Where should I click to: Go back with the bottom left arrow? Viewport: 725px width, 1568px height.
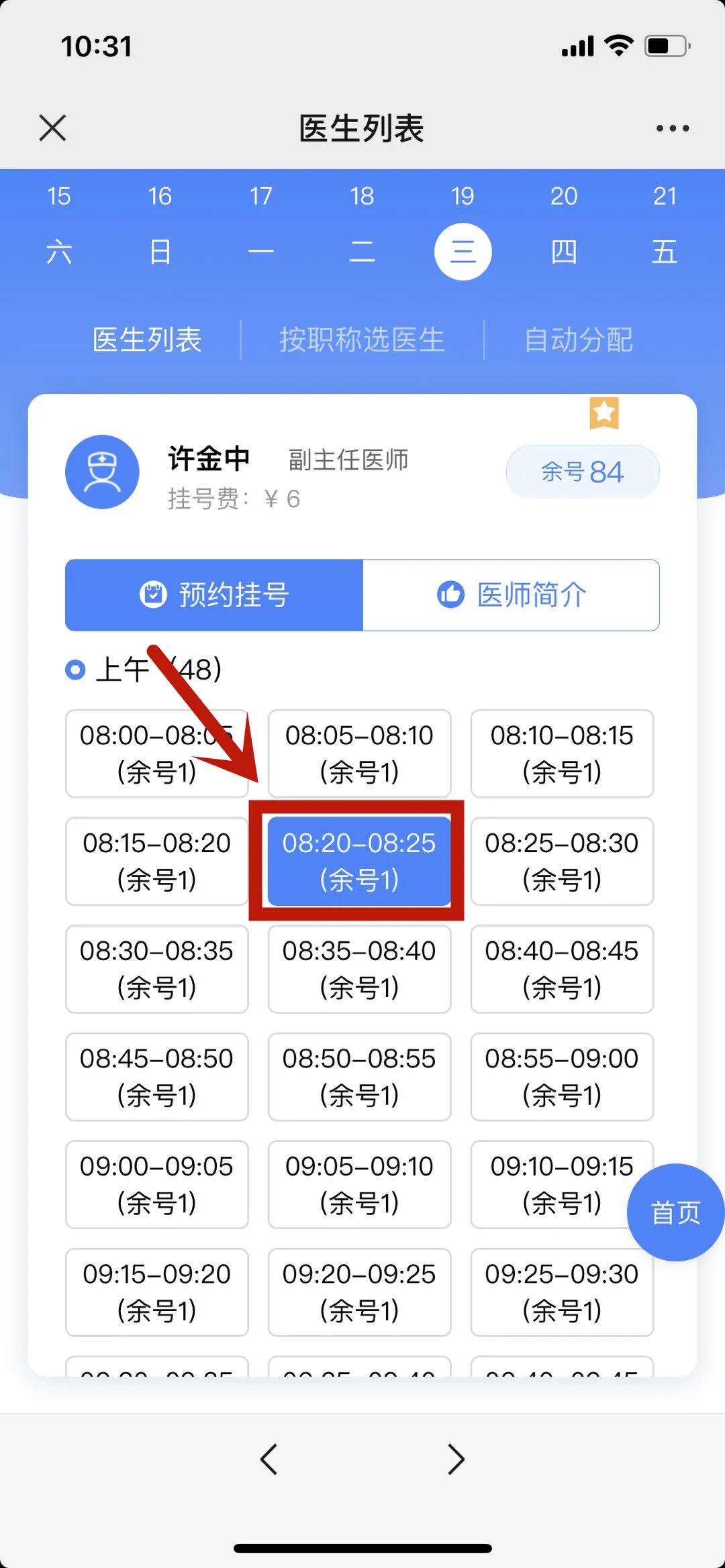(x=269, y=1459)
